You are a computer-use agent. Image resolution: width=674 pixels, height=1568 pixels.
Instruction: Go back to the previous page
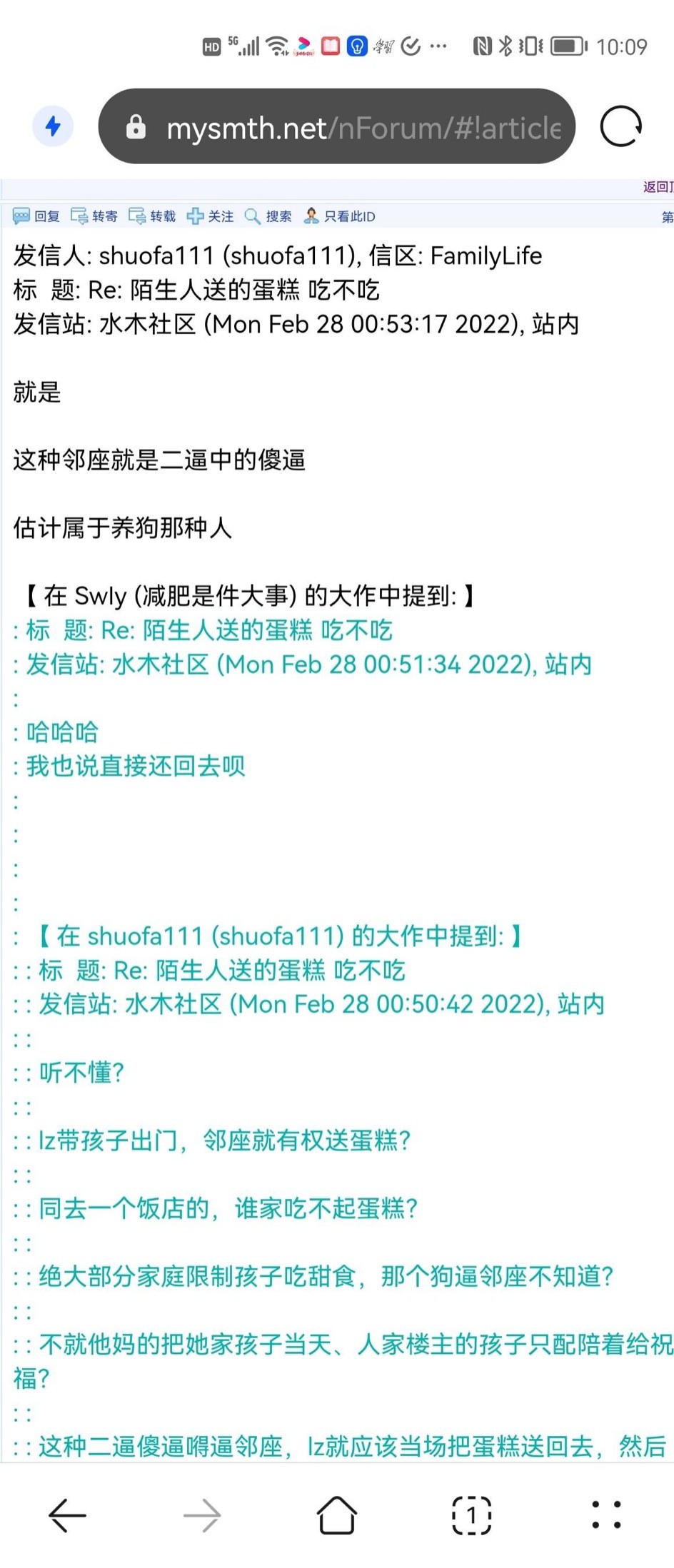[67, 1514]
